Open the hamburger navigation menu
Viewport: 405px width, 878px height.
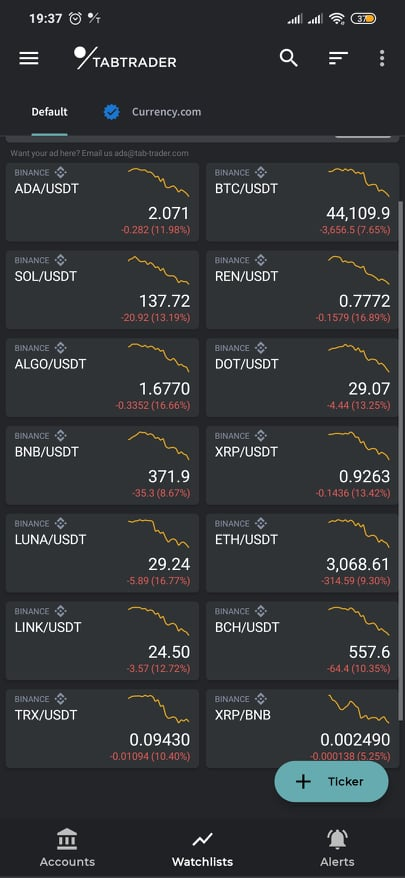pos(29,58)
